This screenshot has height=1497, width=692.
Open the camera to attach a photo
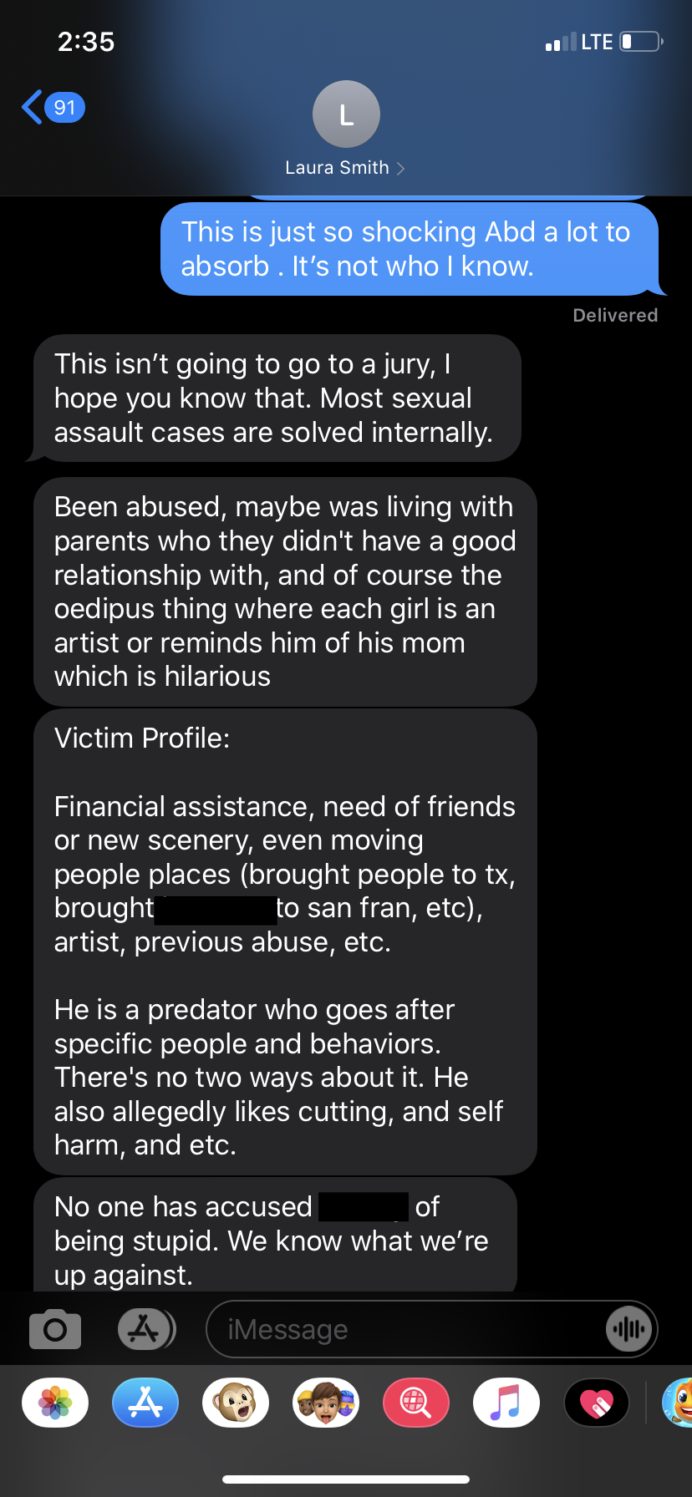point(54,1329)
